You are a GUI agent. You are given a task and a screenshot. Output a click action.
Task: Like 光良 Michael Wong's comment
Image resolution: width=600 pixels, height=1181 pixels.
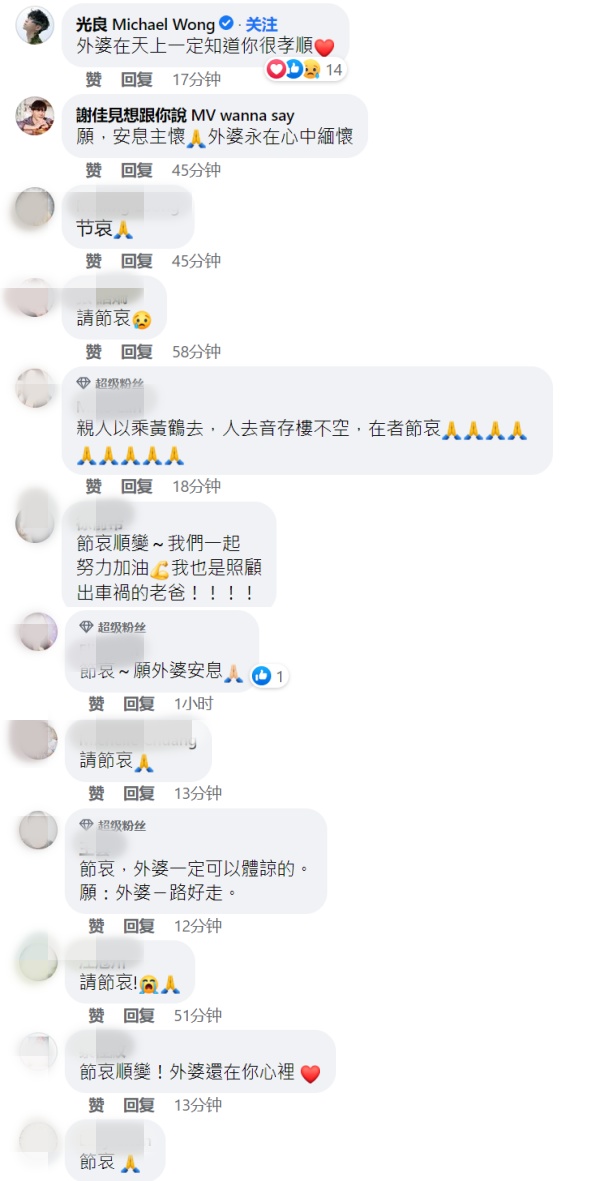[93, 78]
